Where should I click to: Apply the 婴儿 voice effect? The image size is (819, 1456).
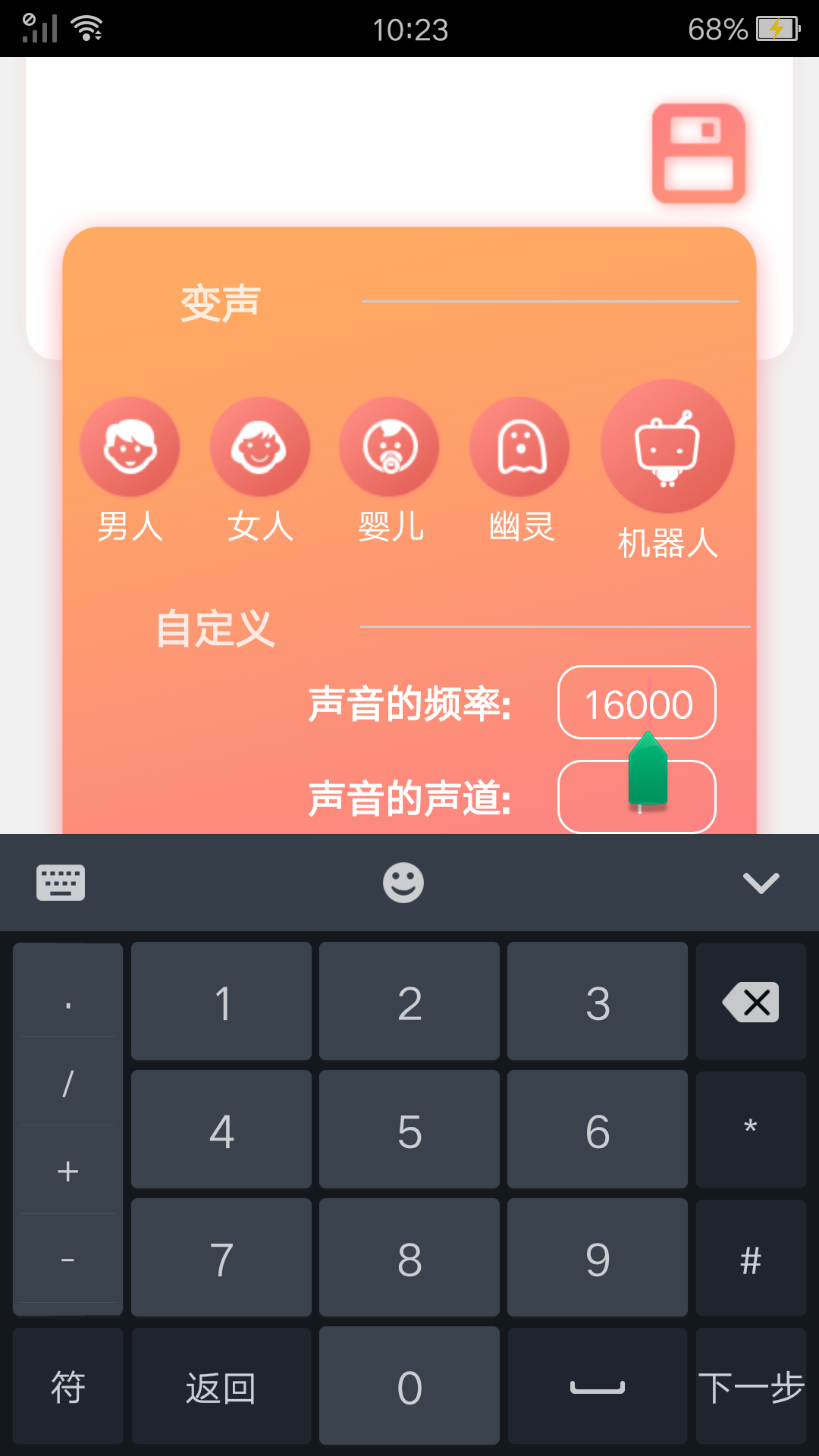click(389, 447)
